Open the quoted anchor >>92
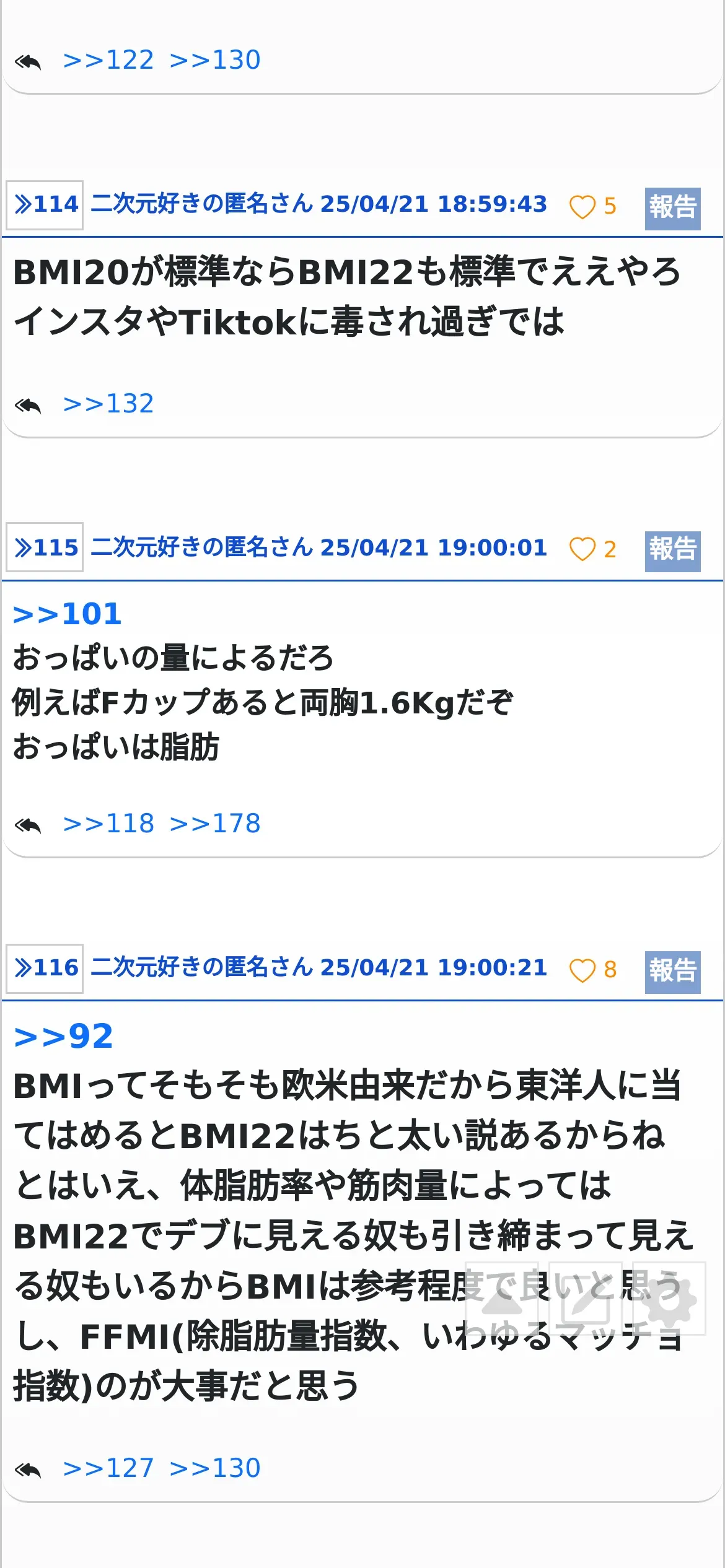Screen dimensions: 725x1568 [x=63, y=1036]
